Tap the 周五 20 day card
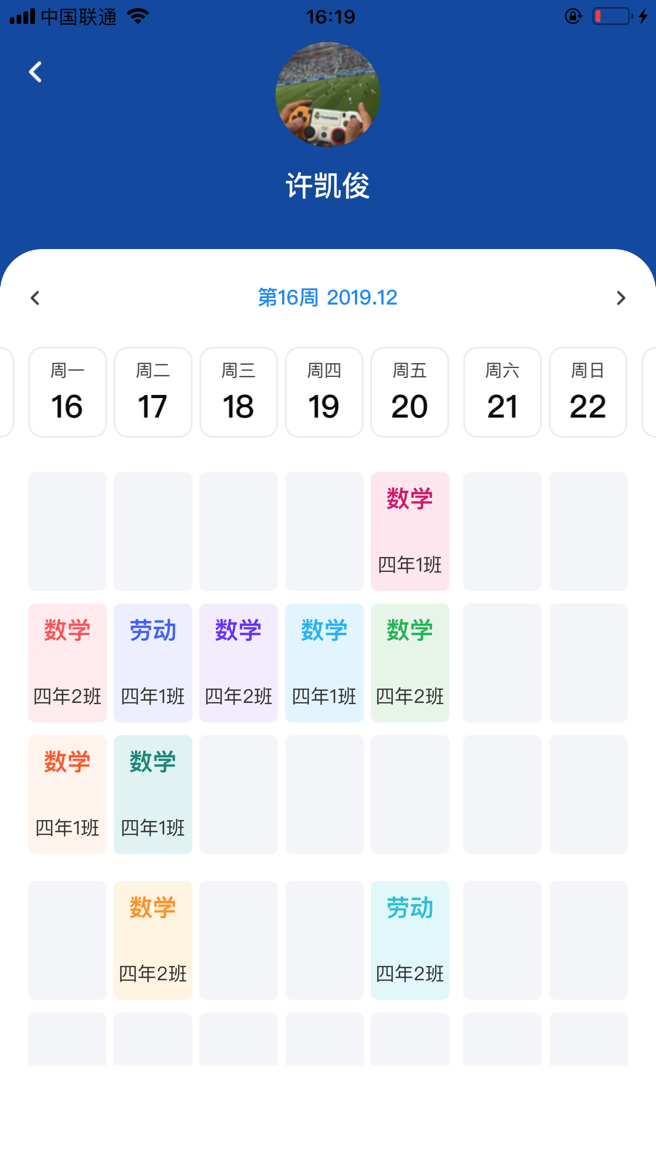This screenshot has height=1167, width=656. (x=410, y=392)
